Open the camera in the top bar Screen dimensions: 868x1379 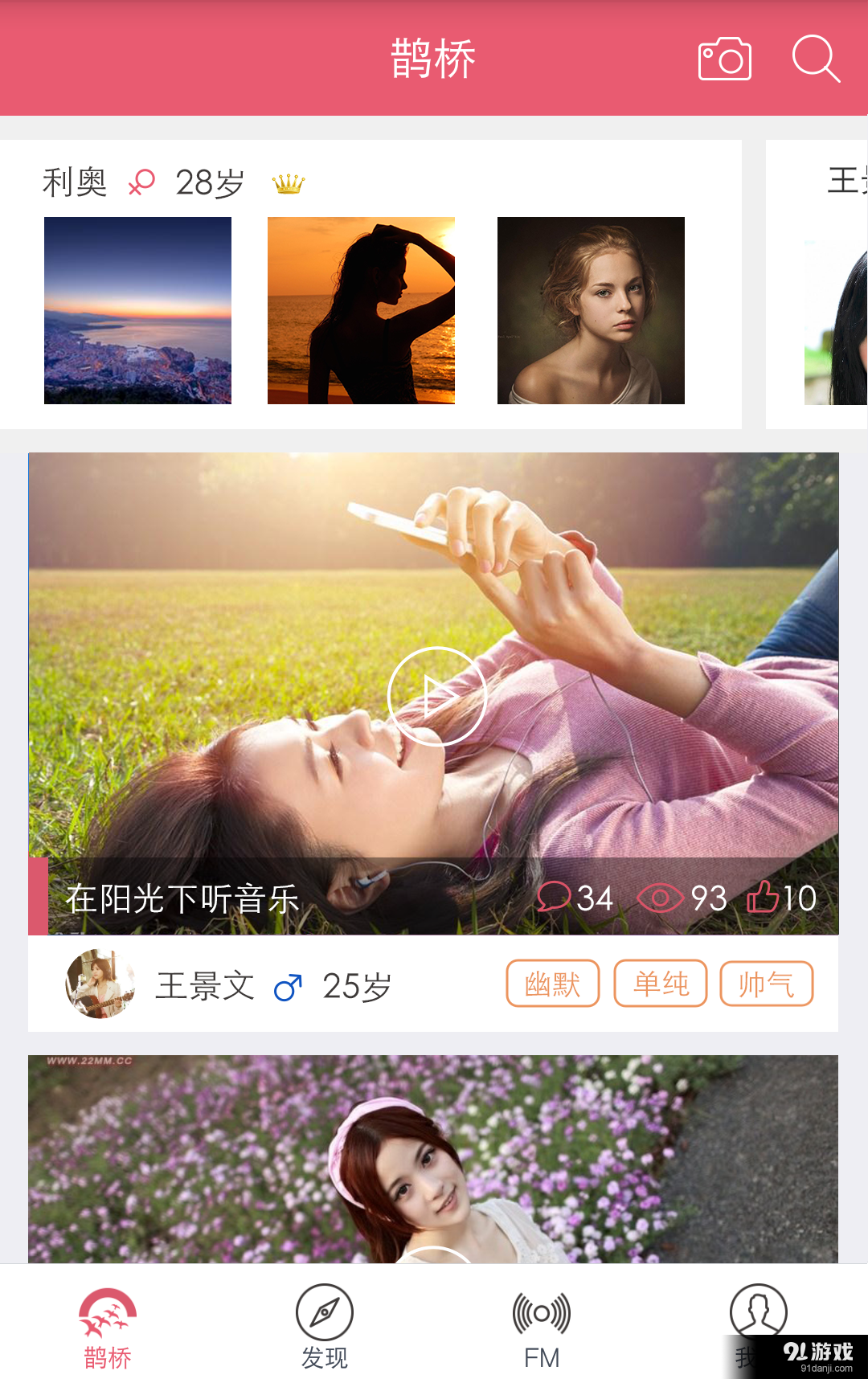point(724,59)
